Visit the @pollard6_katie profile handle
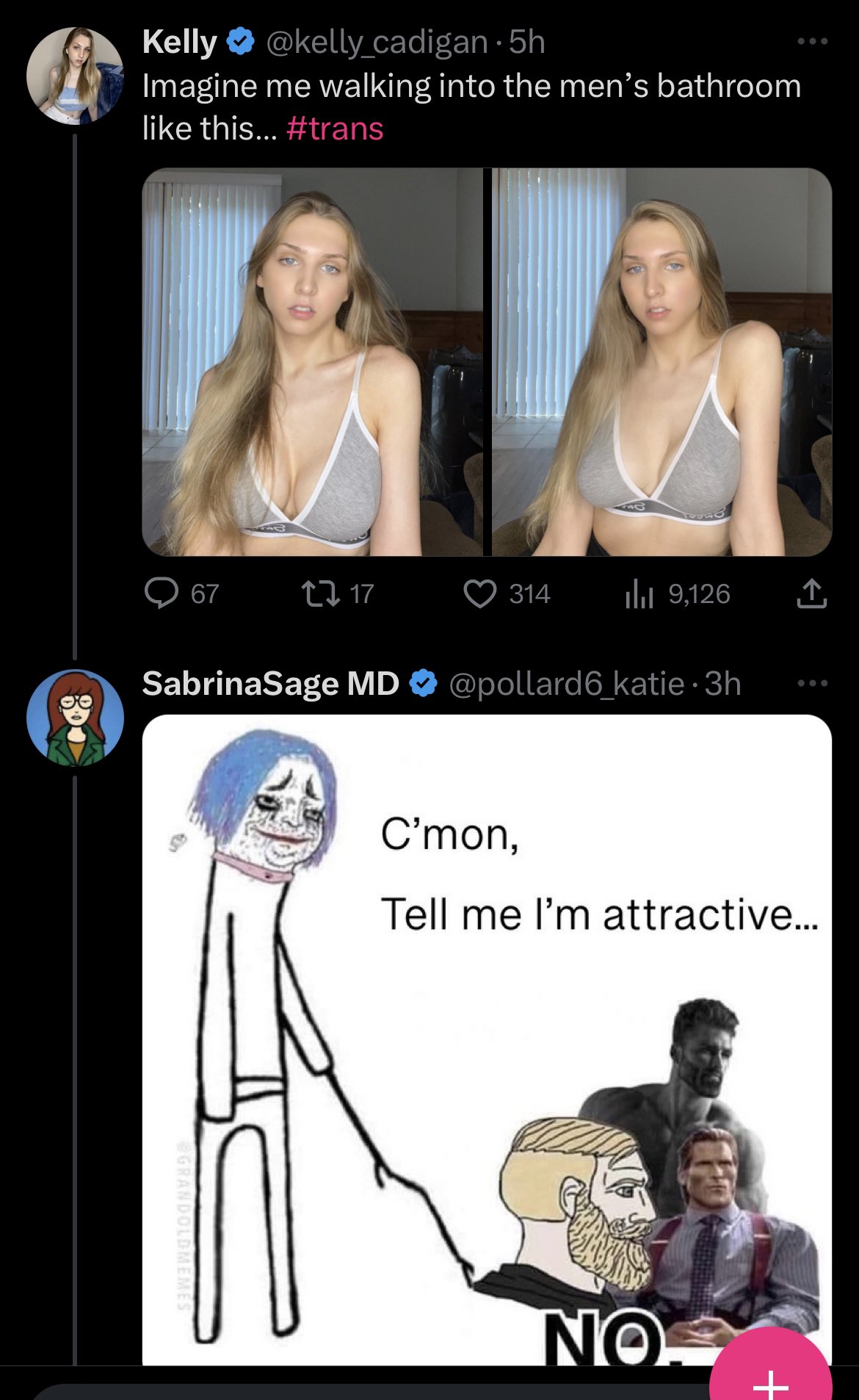 pyautogui.click(x=566, y=684)
